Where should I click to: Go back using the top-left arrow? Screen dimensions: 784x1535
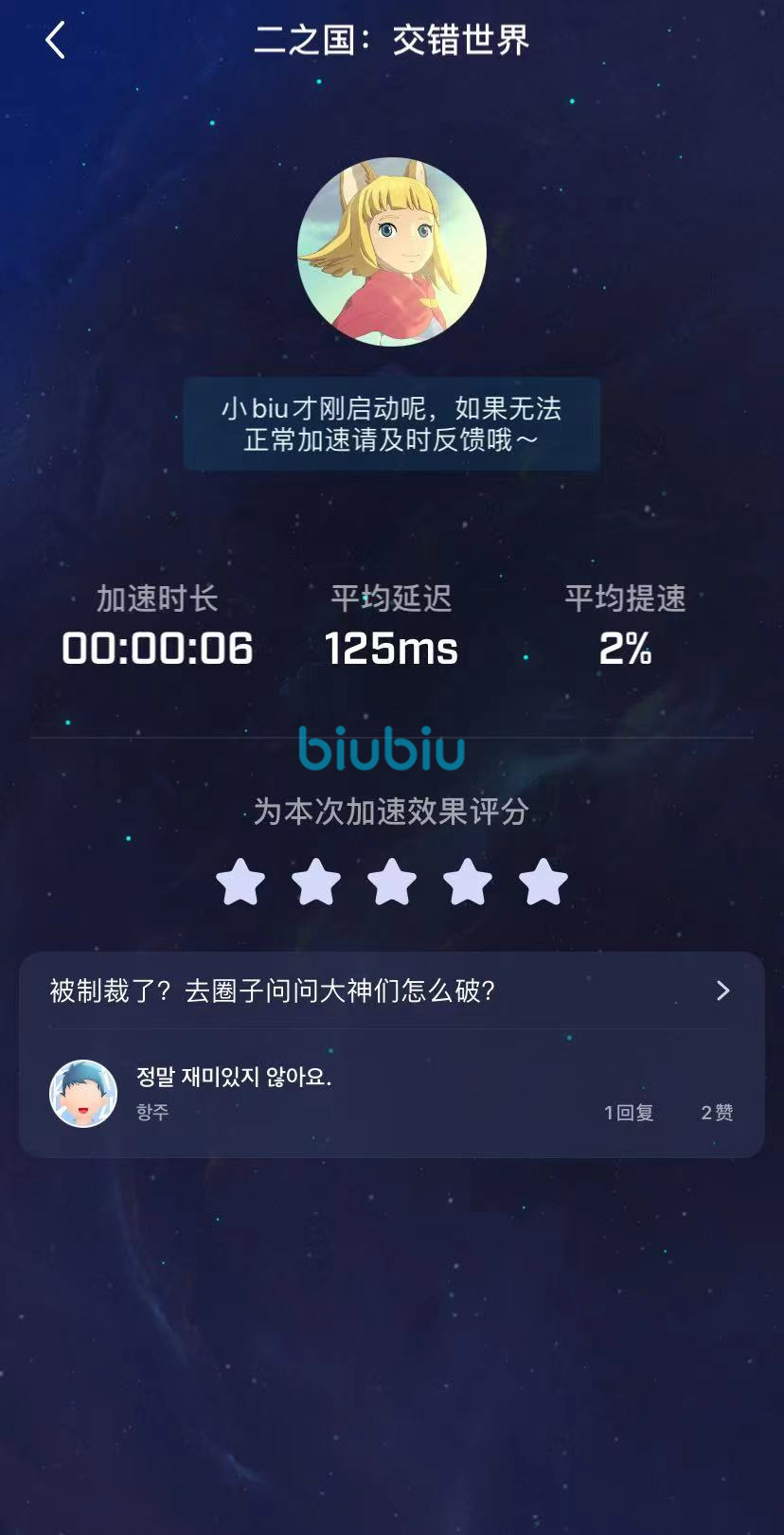[56, 41]
